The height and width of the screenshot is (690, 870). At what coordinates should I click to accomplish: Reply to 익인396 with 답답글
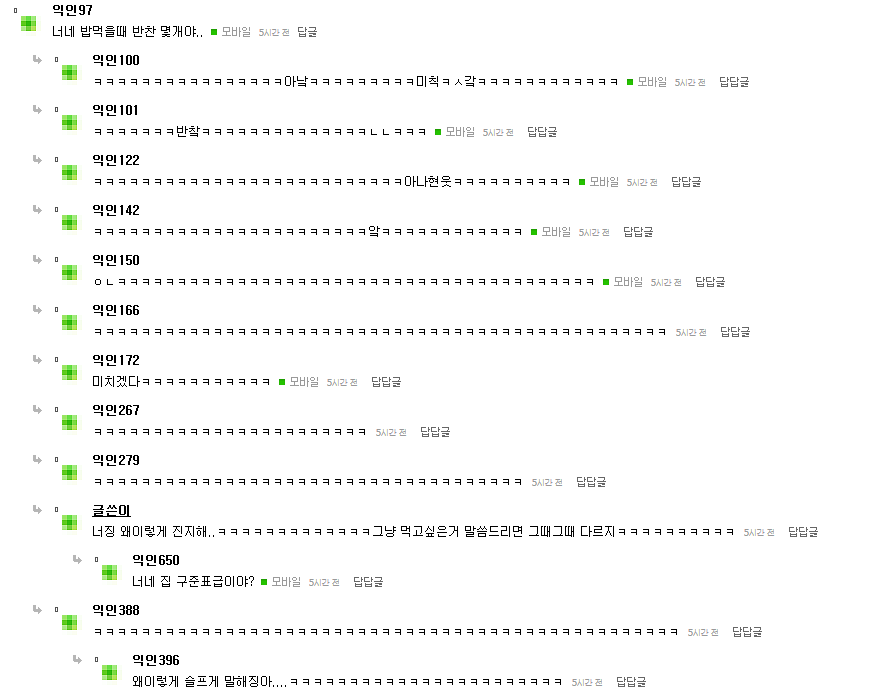[x=631, y=682]
